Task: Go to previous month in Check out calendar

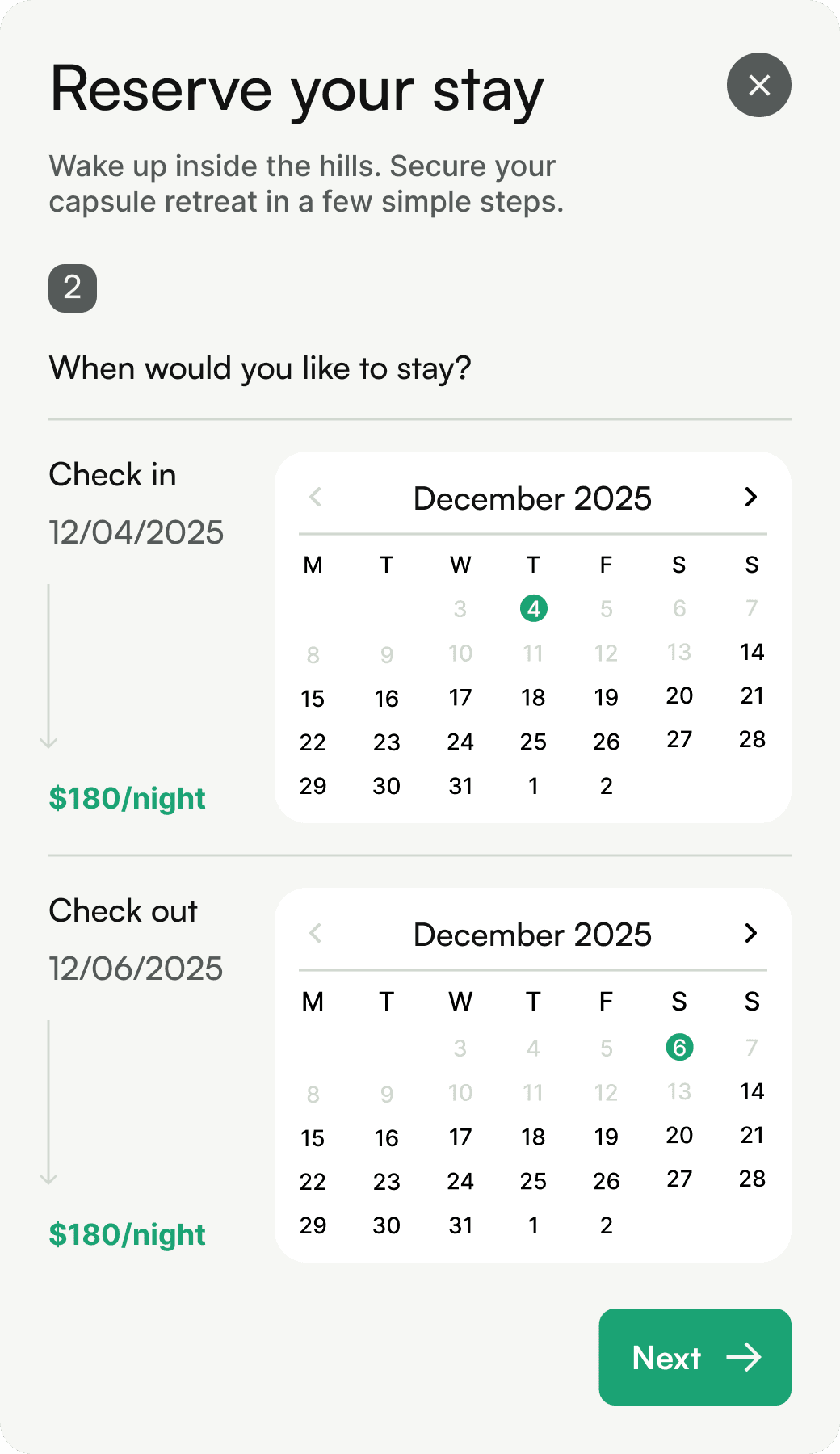Action: pyautogui.click(x=316, y=933)
